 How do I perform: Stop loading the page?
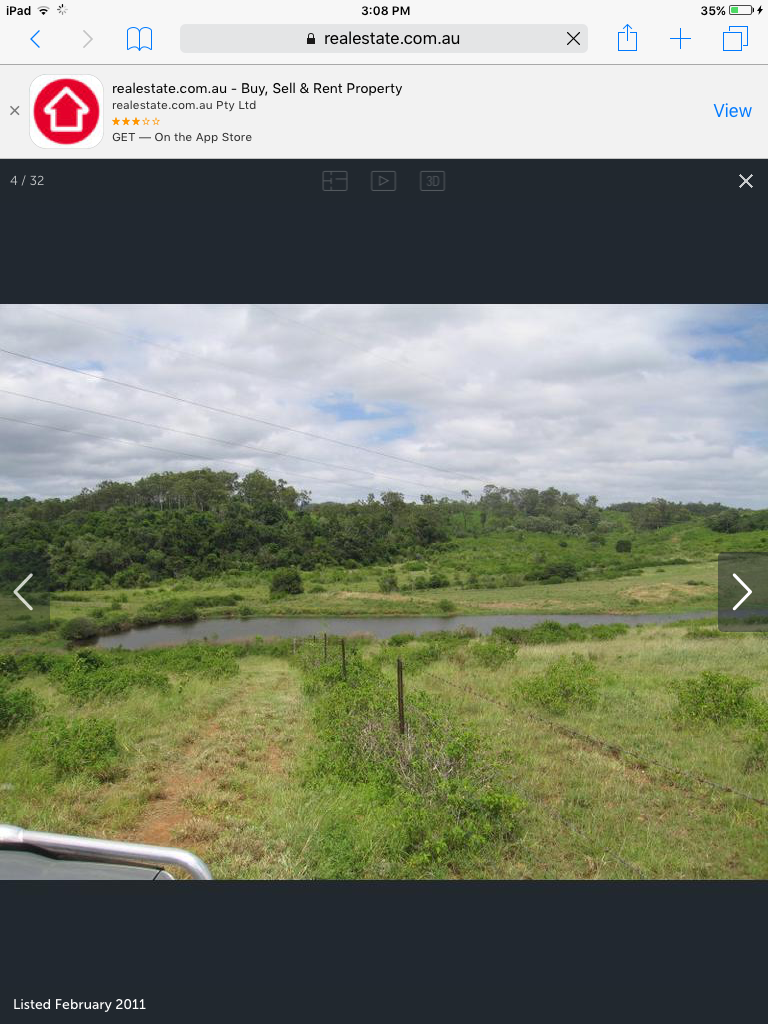[573, 39]
